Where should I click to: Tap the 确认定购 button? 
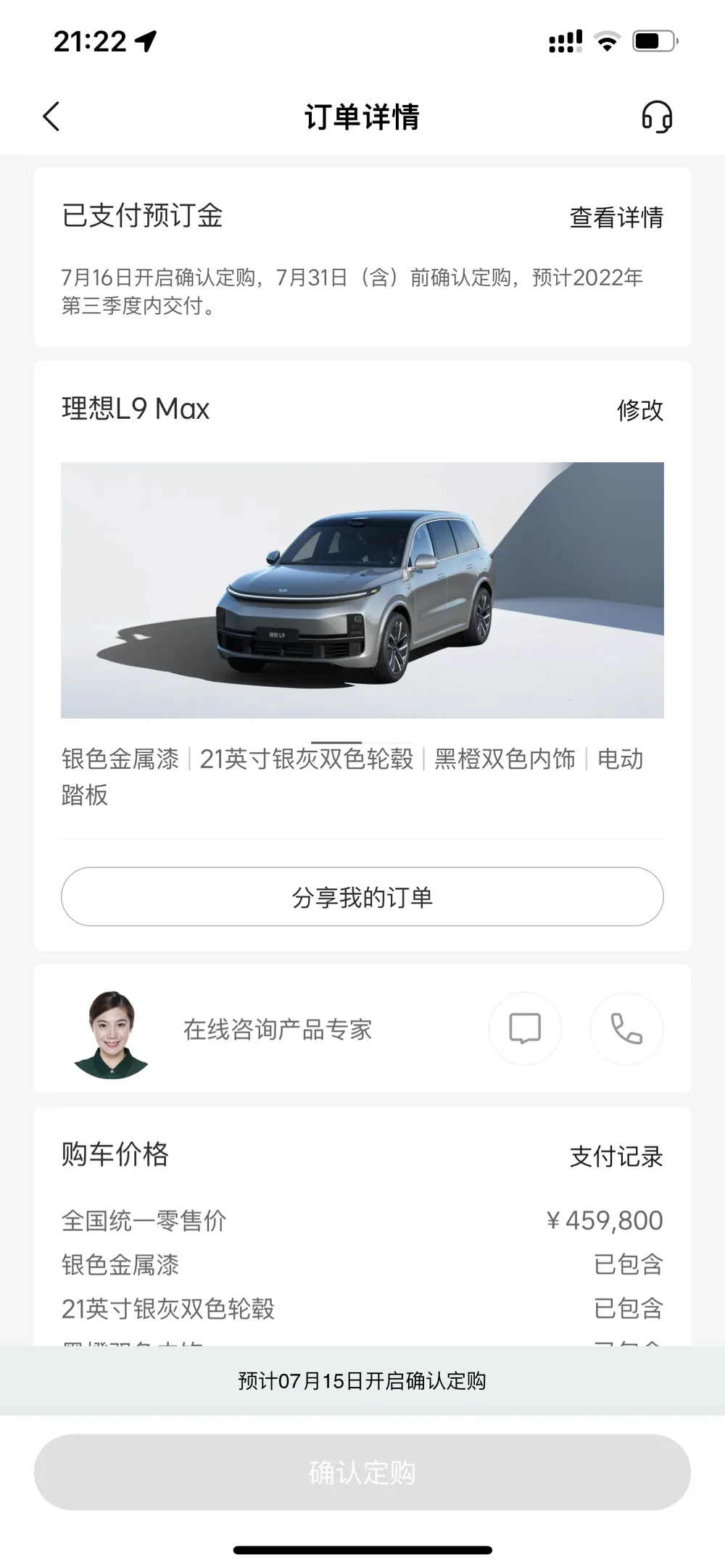pos(362,1472)
